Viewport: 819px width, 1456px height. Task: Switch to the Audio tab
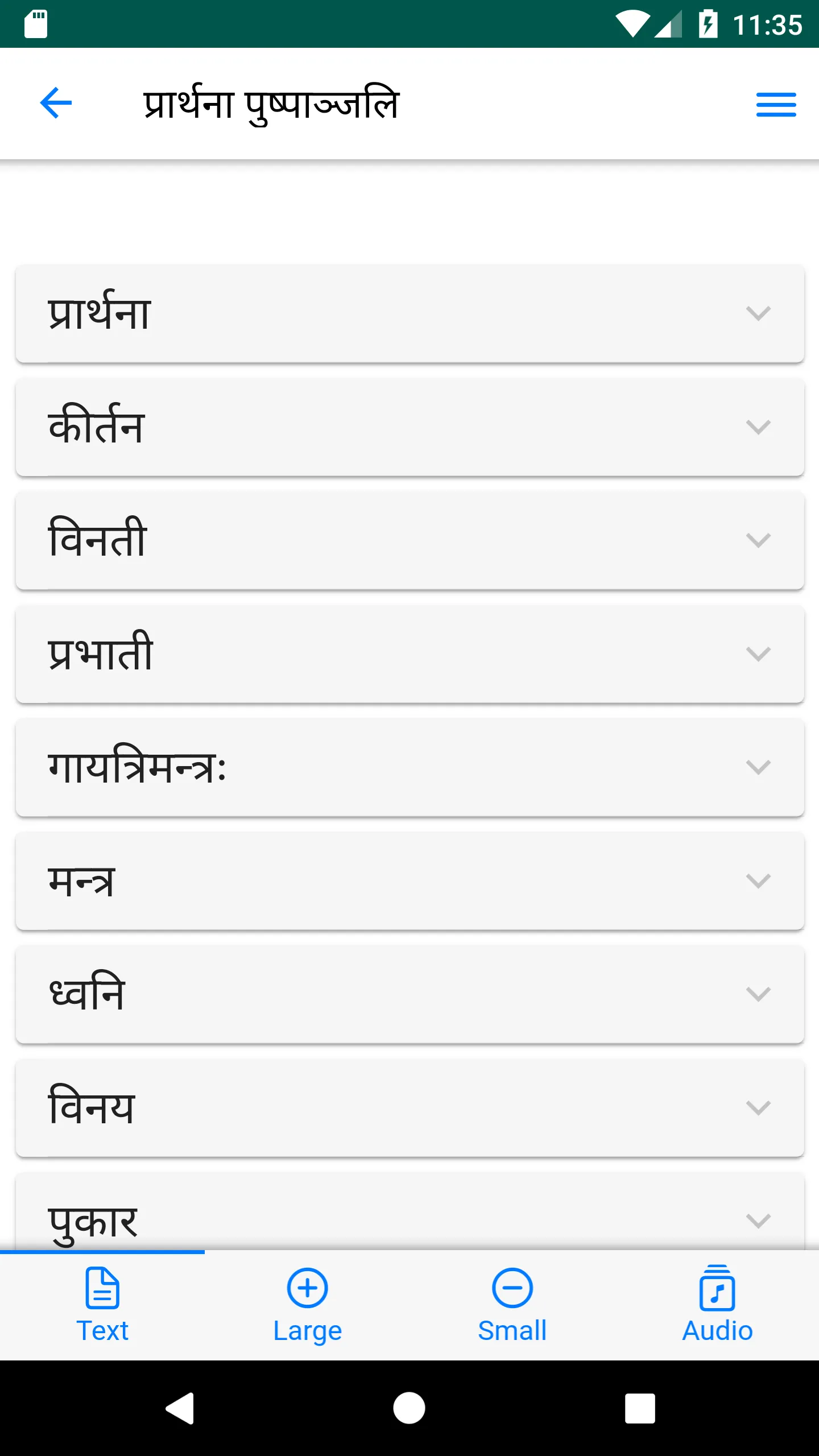(x=717, y=1305)
